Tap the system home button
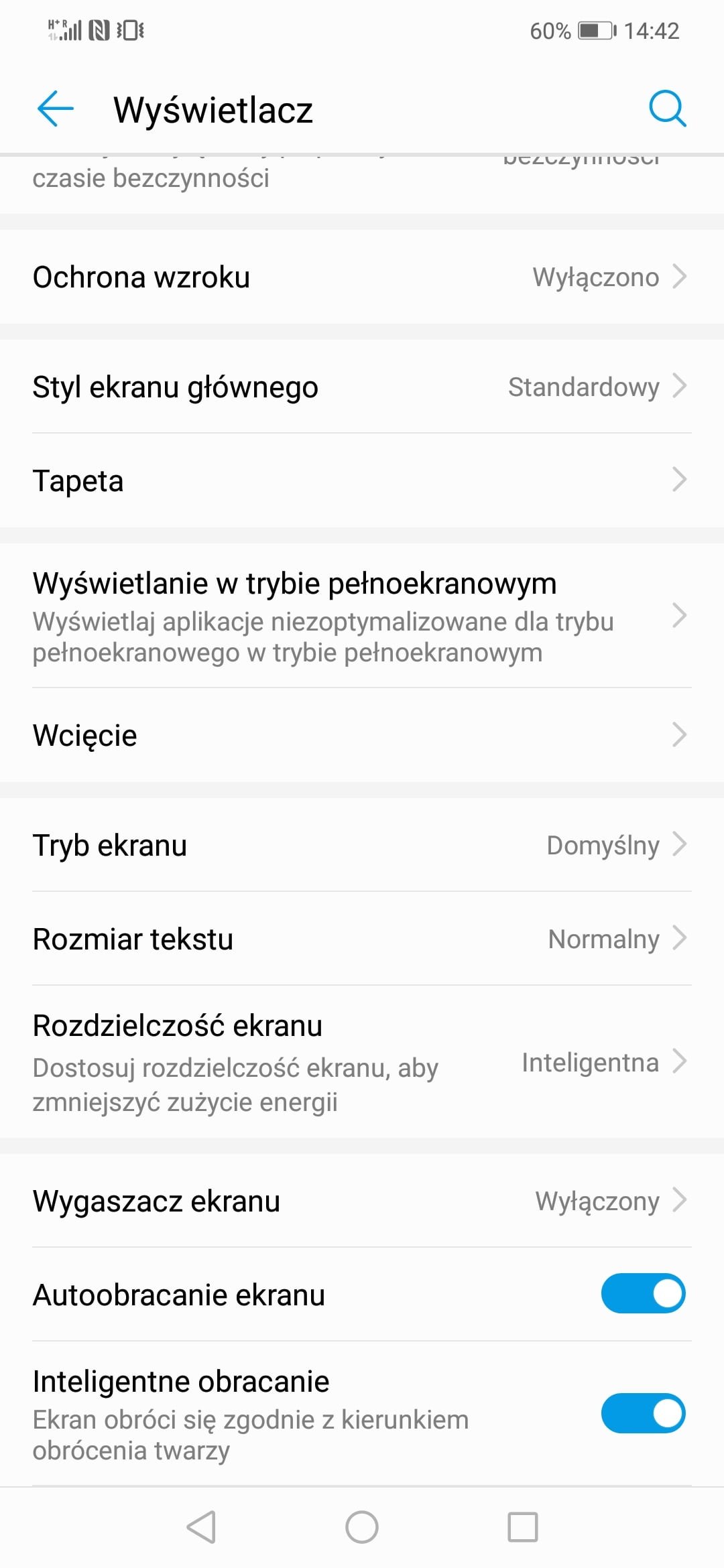 [x=362, y=1527]
